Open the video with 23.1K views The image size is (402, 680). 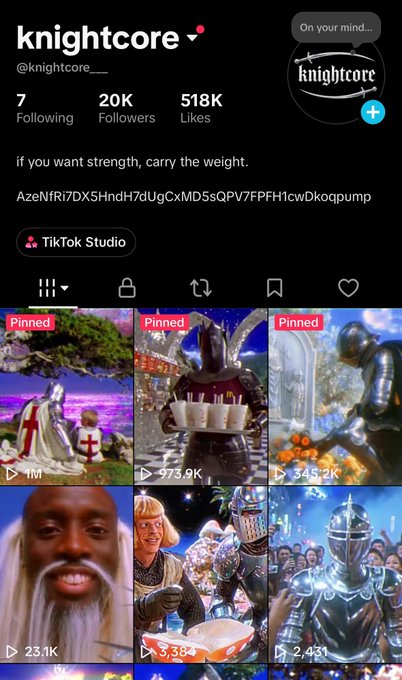(66, 575)
